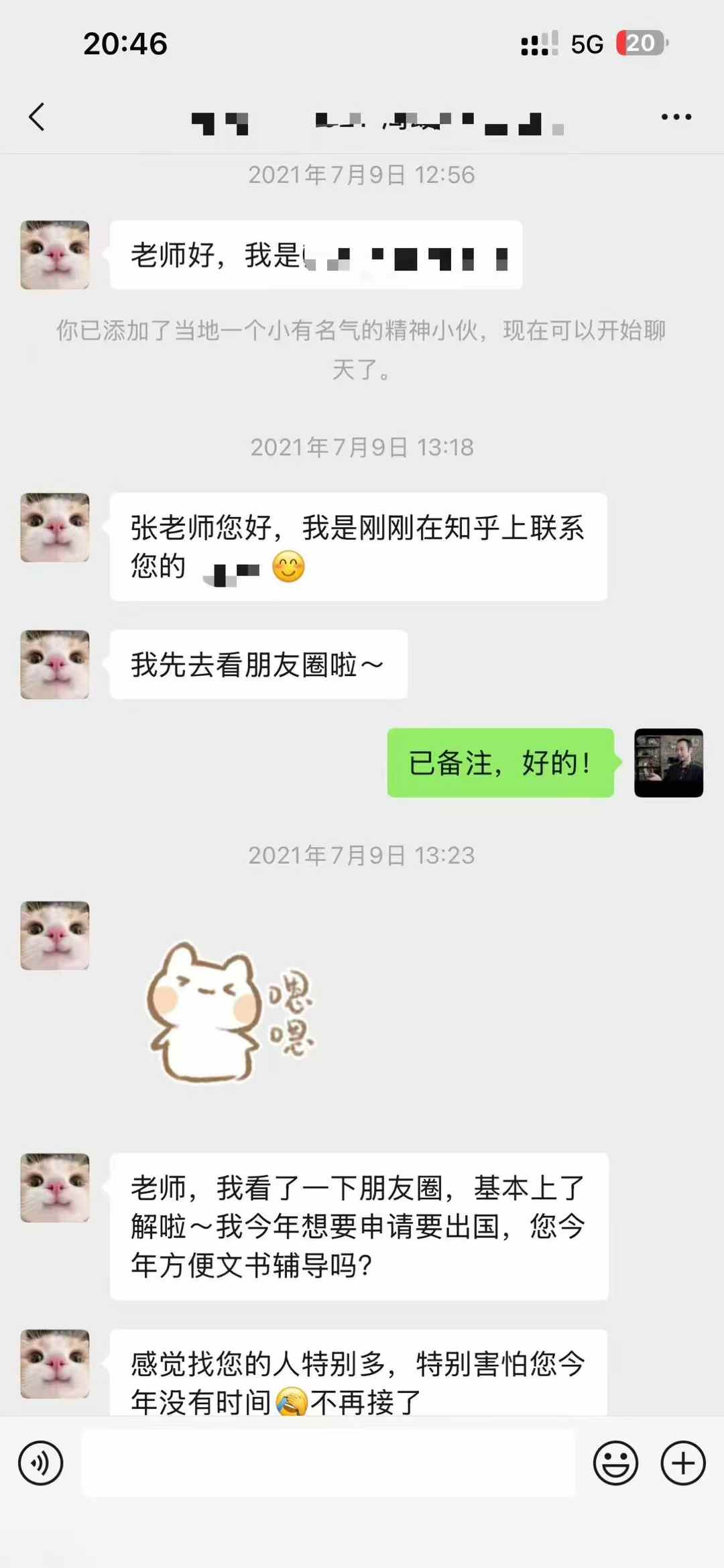
Task: Open the chat info three-dot menu
Action: [x=676, y=117]
